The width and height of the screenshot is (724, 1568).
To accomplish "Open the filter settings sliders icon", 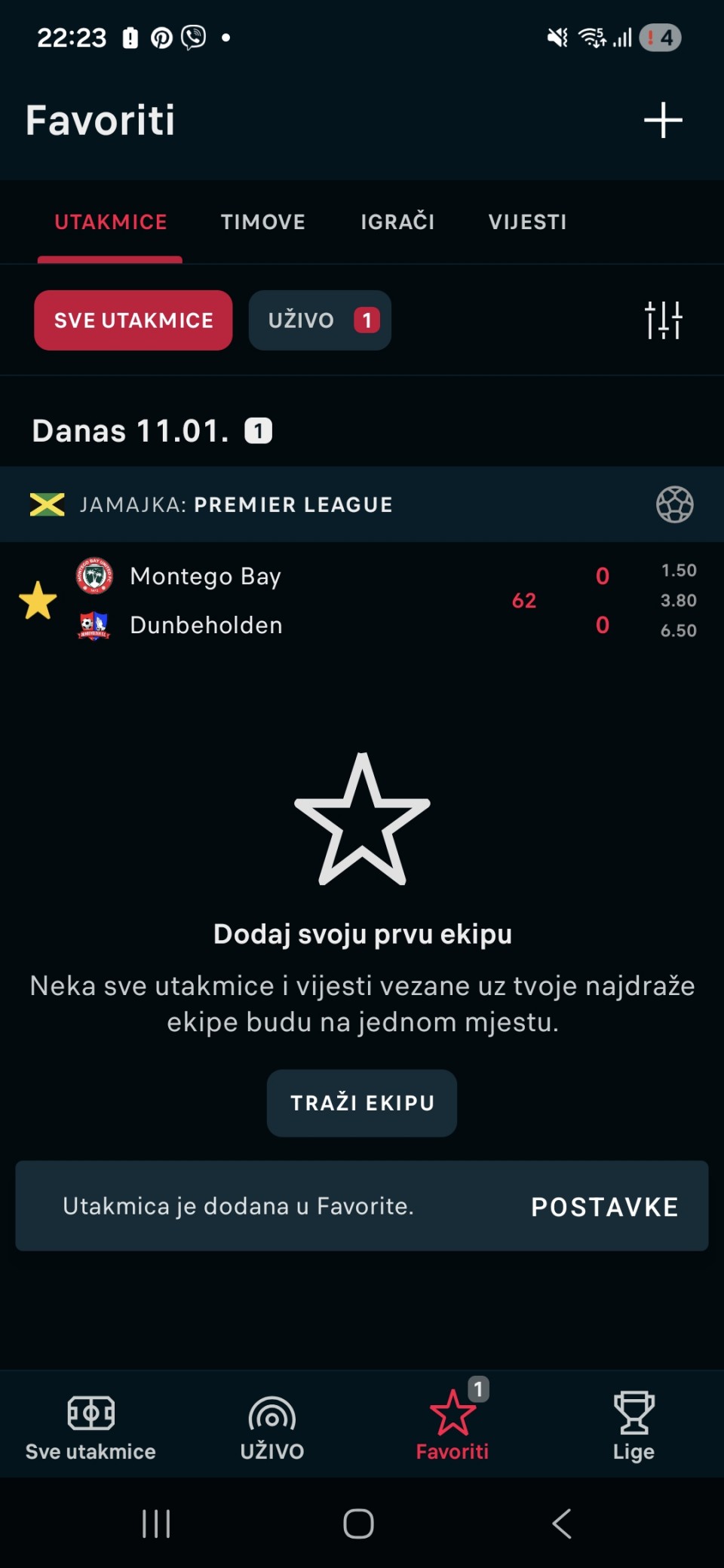I will (x=664, y=320).
